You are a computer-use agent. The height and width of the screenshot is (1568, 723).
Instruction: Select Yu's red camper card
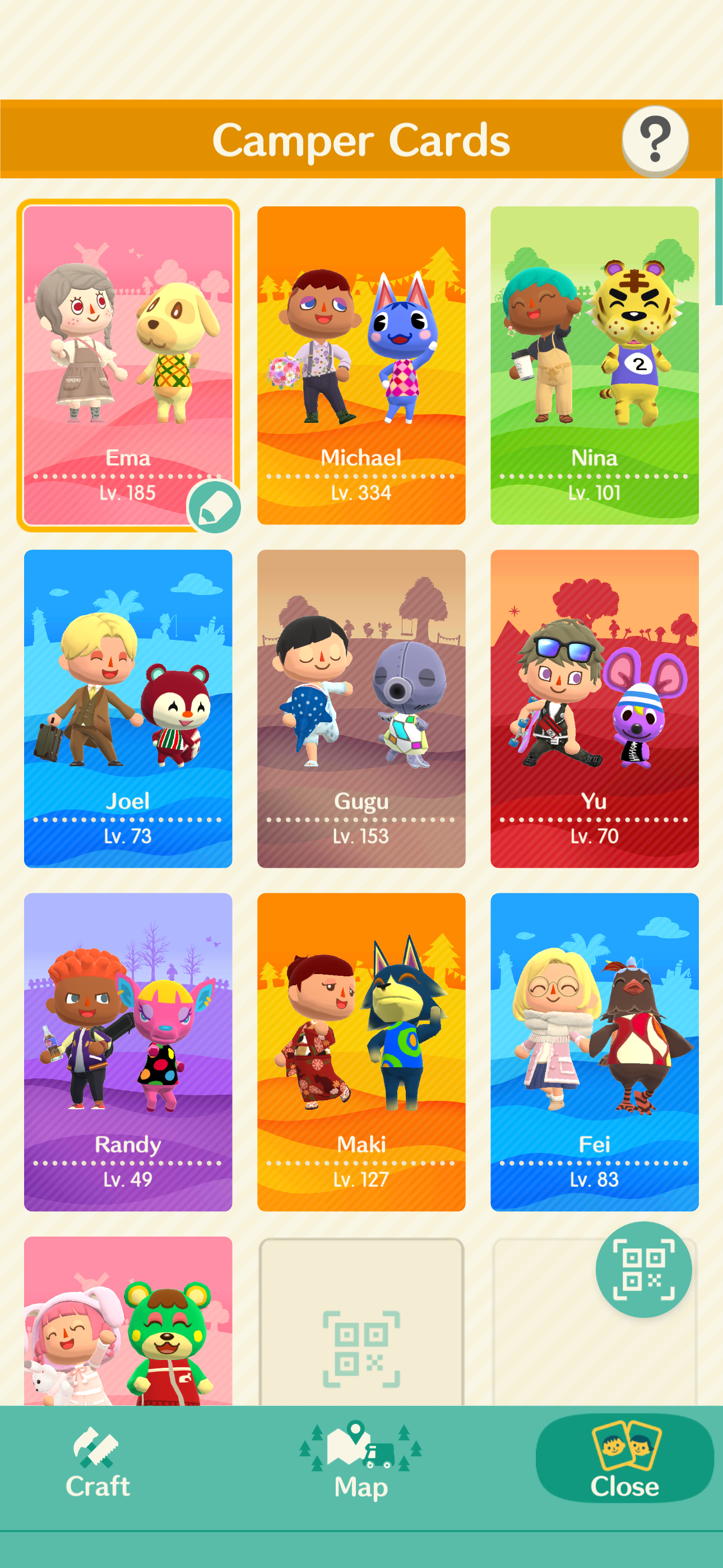pyautogui.click(x=594, y=709)
